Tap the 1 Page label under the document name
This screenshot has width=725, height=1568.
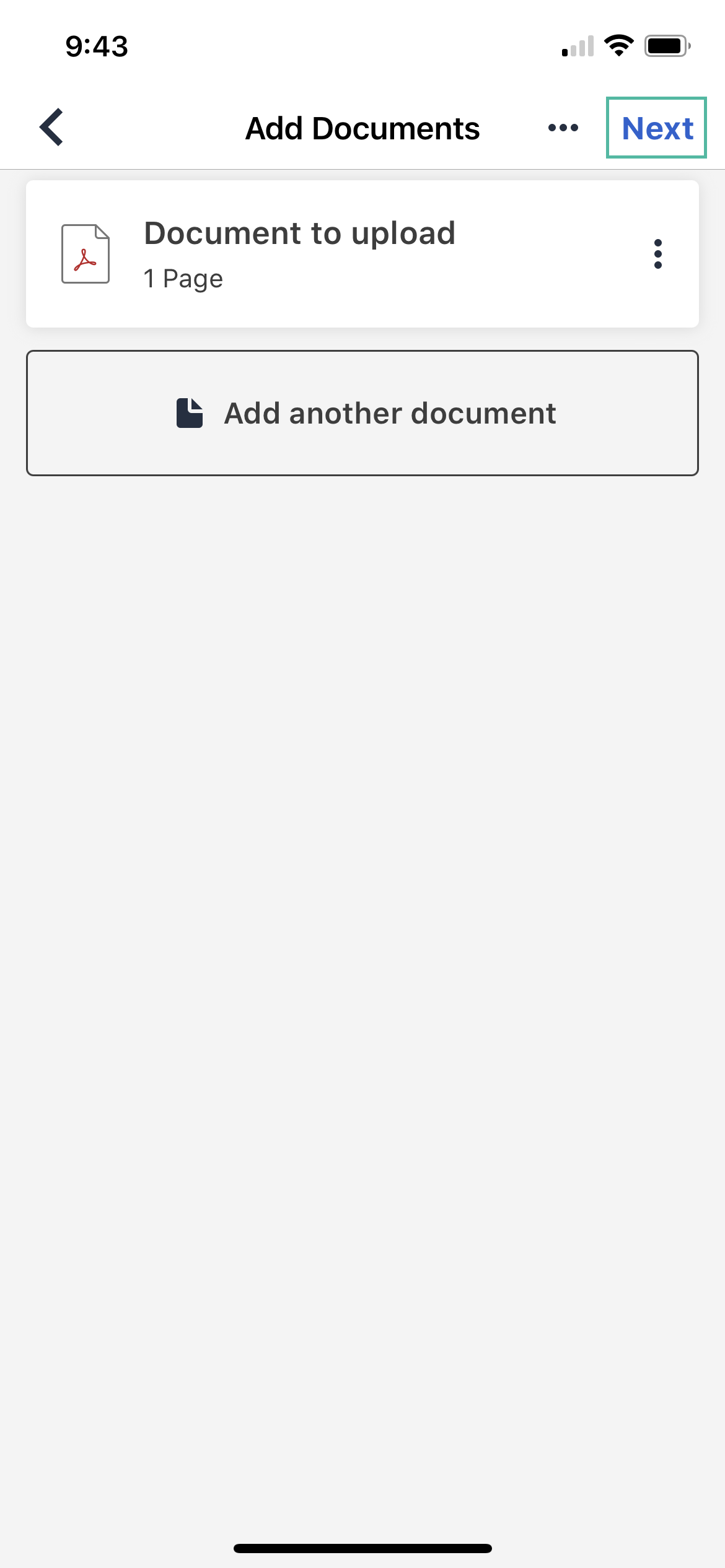point(183,279)
